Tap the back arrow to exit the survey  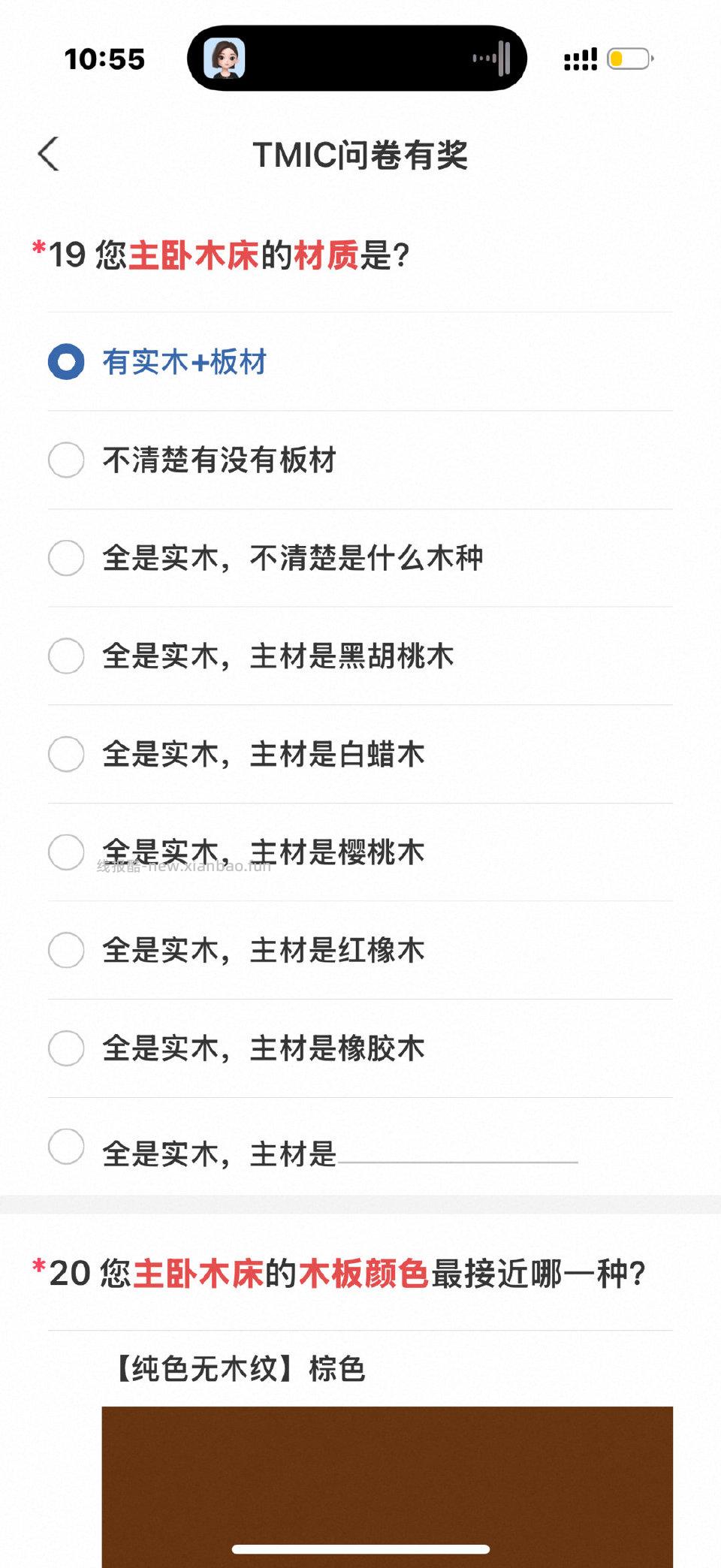pyautogui.click(x=48, y=155)
